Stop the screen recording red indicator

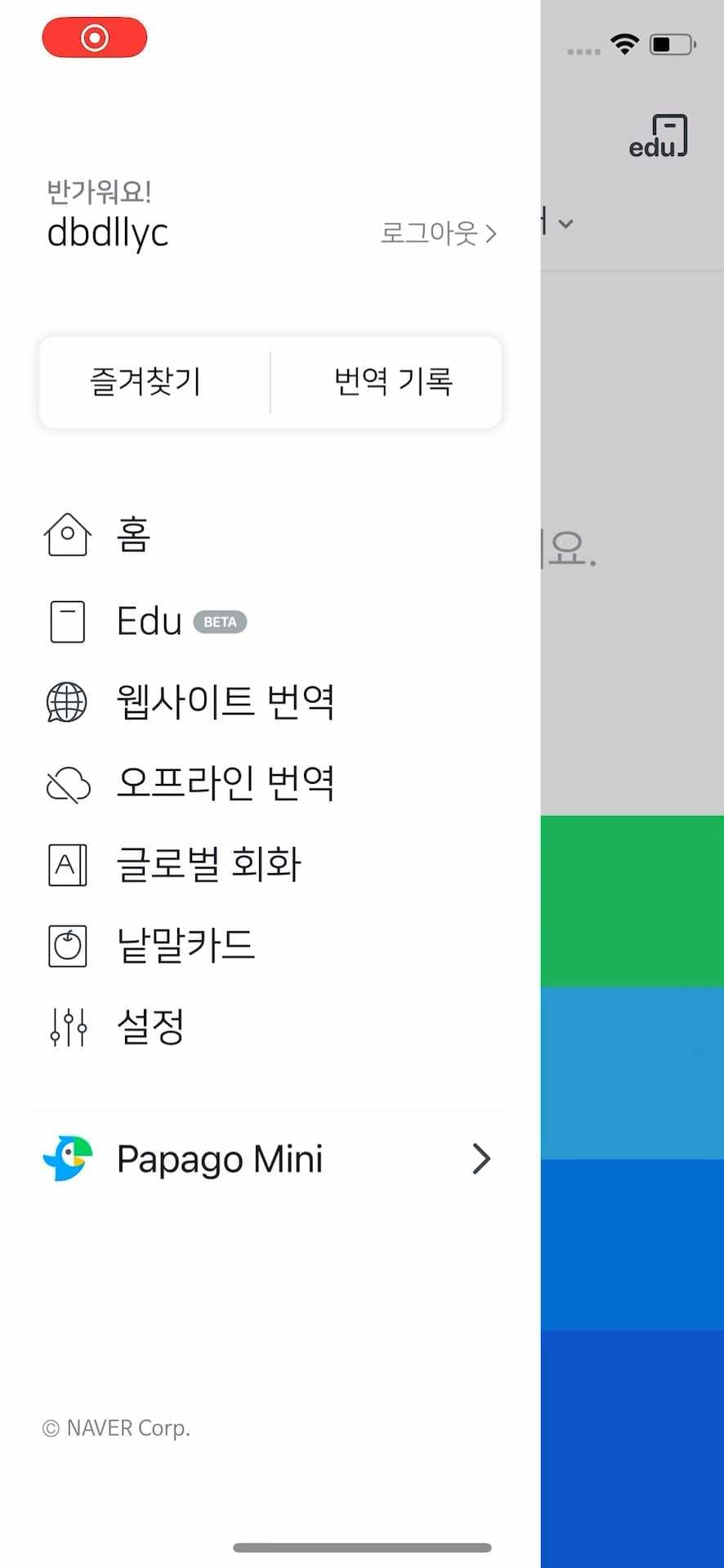click(x=95, y=37)
